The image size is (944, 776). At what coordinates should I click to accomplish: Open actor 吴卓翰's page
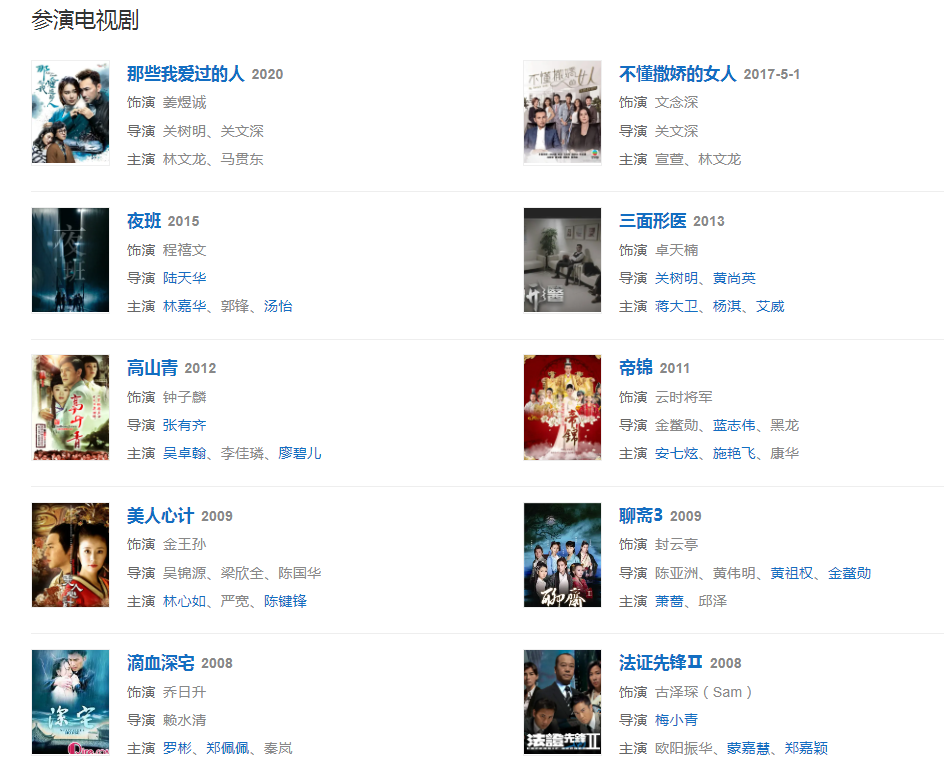click(x=184, y=453)
